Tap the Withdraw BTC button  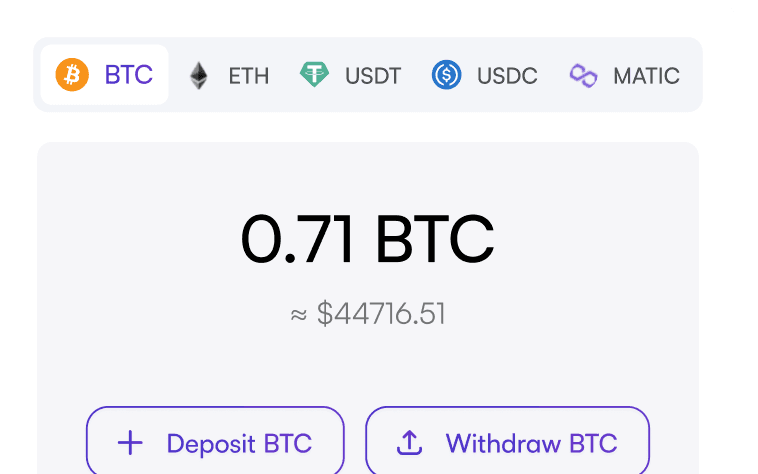(508, 443)
